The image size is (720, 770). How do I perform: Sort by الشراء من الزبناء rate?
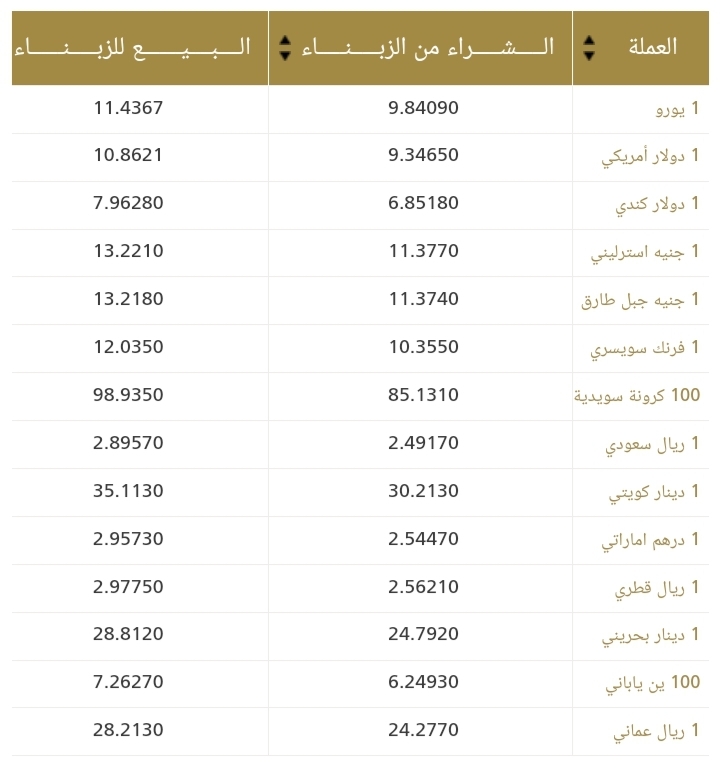pyautogui.click(x=285, y=47)
